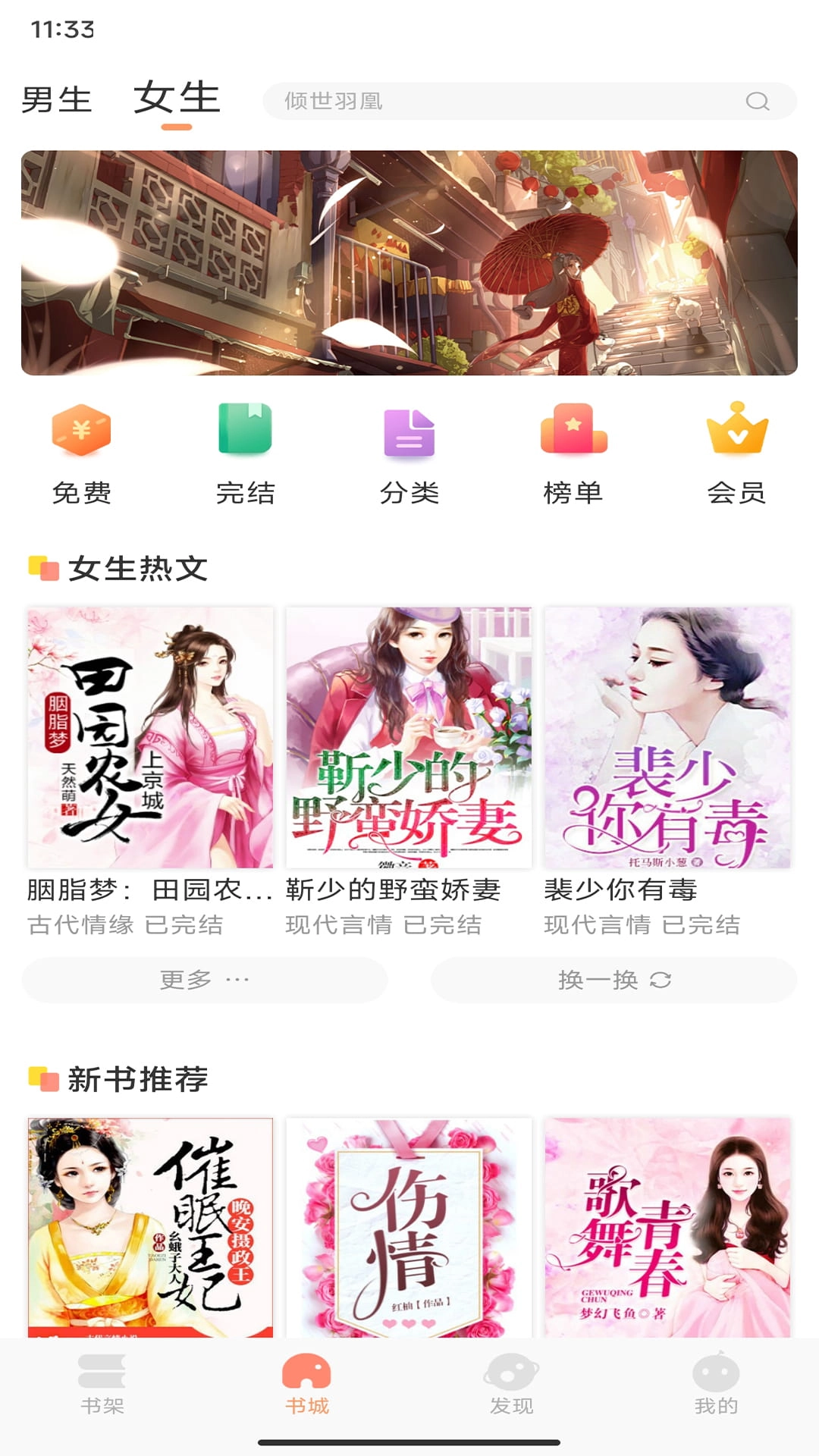
Task: Switch to the 女生 tab
Action: [176, 97]
